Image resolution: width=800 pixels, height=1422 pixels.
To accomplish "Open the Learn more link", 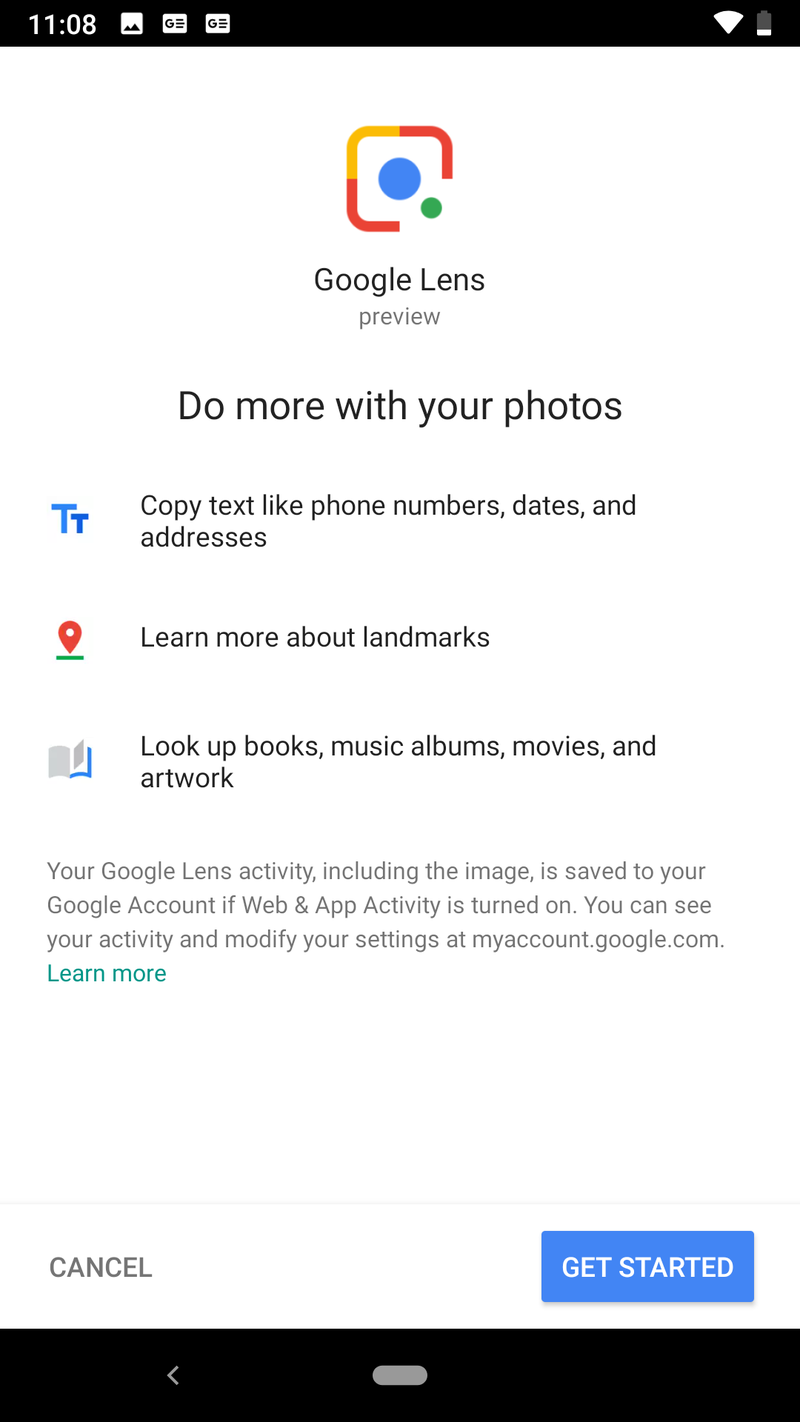I will click(106, 972).
